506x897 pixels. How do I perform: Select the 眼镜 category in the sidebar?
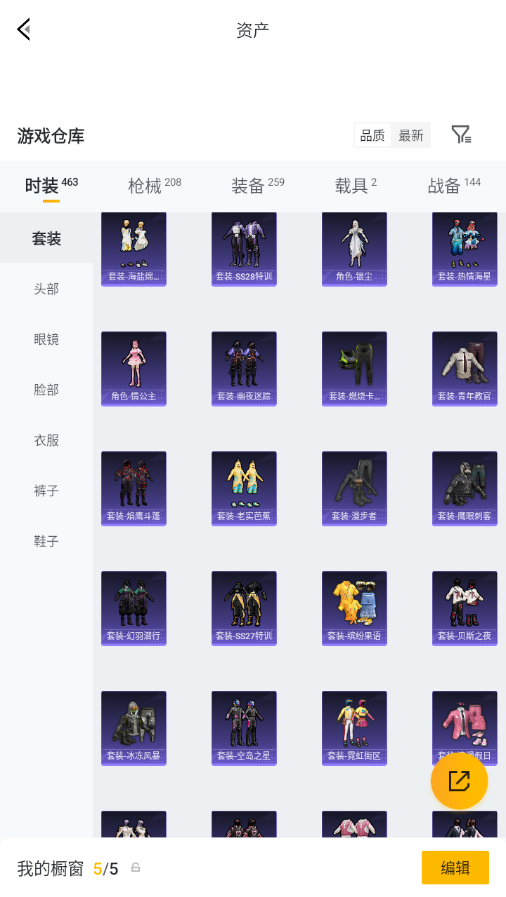pyautogui.click(x=46, y=339)
